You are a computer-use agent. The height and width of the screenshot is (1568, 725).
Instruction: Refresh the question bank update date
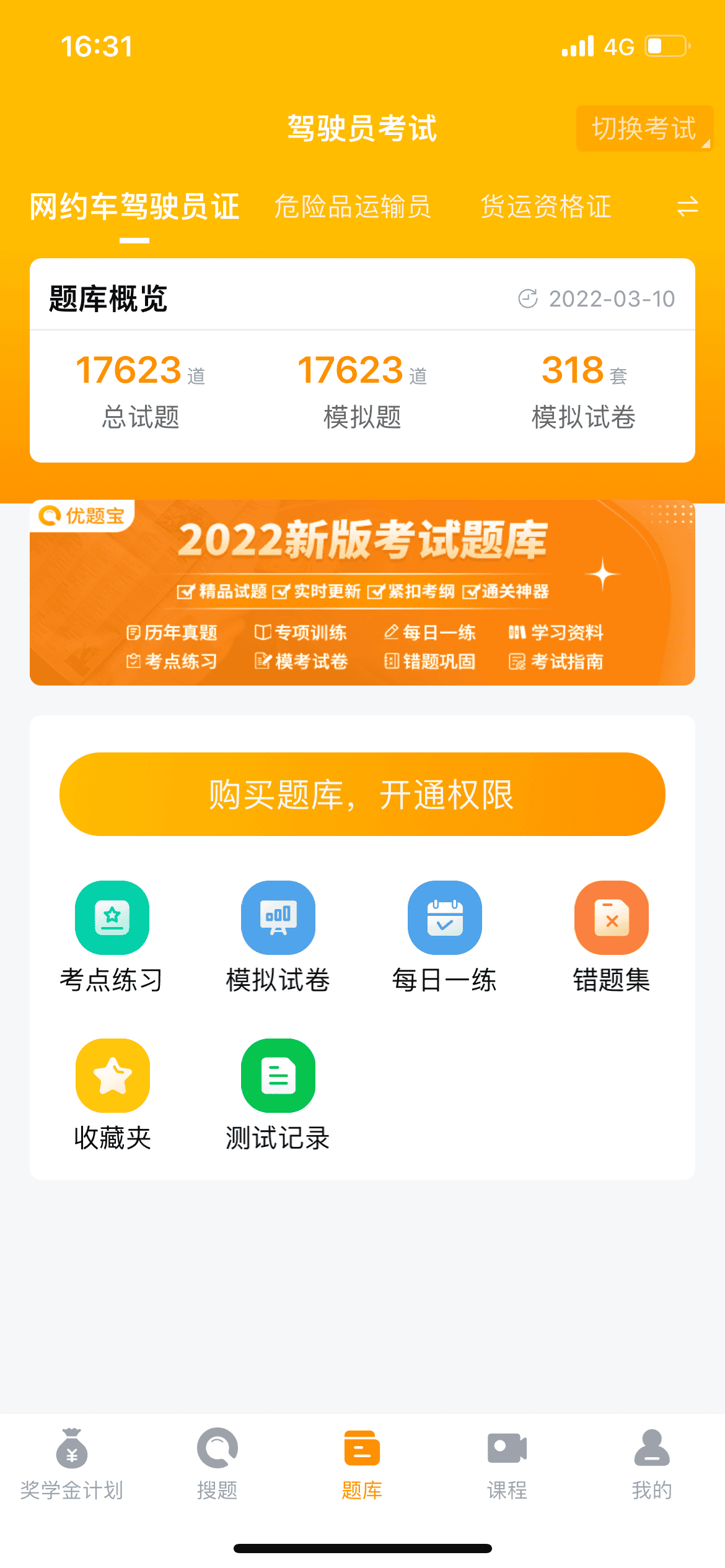pyautogui.click(x=527, y=299)
